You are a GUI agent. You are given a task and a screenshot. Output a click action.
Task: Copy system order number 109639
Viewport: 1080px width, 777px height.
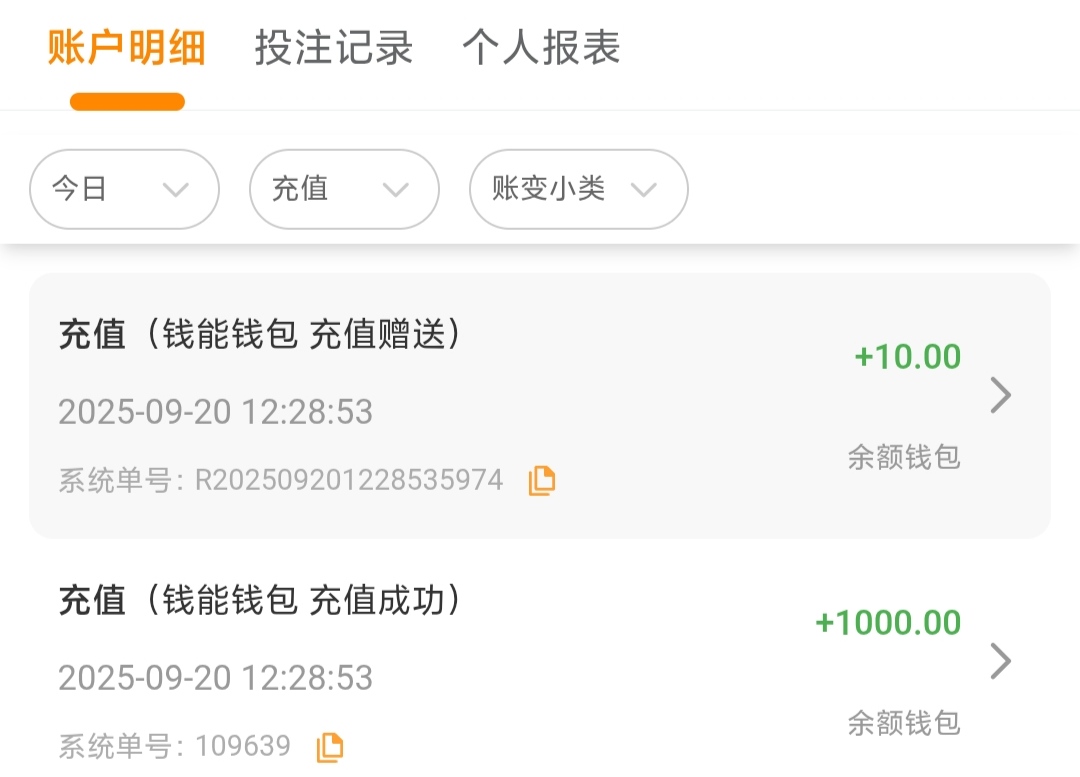click(x=330, y=746)
